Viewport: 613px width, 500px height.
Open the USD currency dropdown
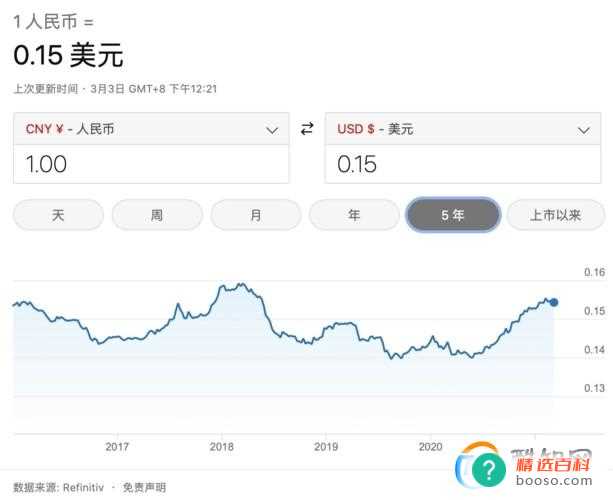[463, 129]
